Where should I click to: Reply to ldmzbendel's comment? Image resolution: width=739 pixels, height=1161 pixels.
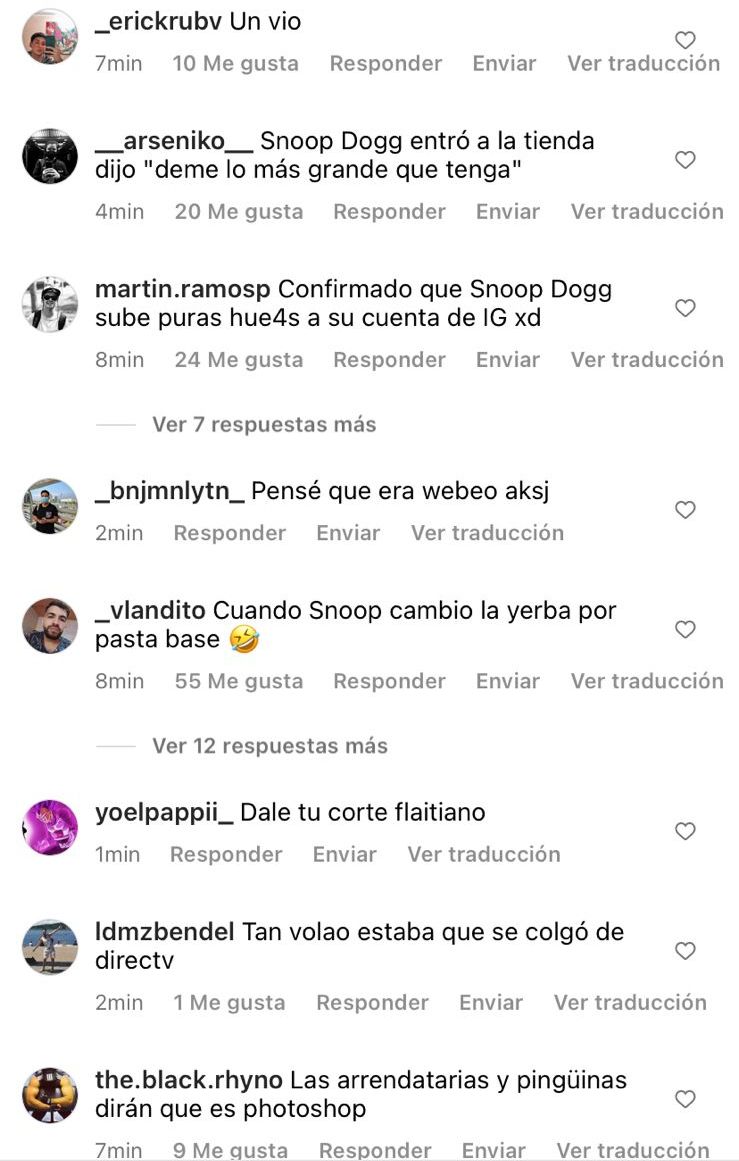click(x=372, y=1003)
